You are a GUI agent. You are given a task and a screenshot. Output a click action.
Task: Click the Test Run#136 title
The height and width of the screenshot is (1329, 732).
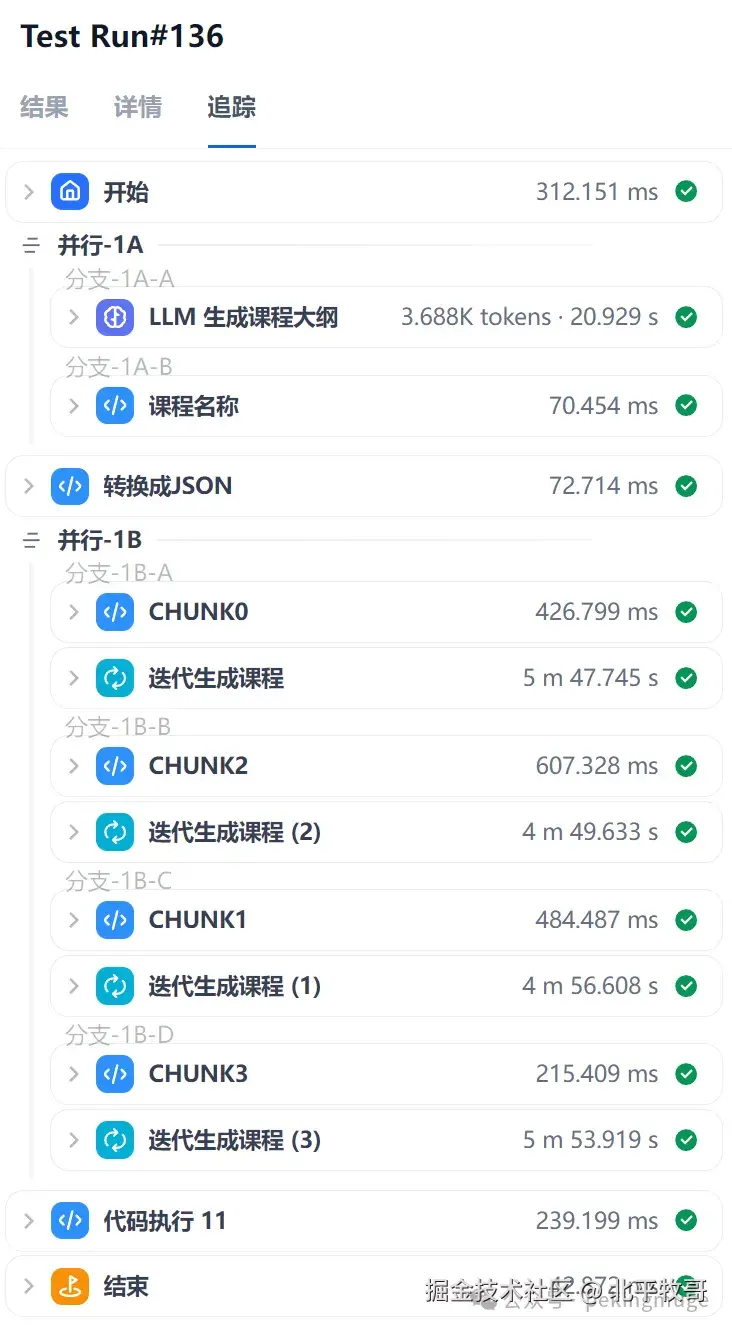point(121,37)
